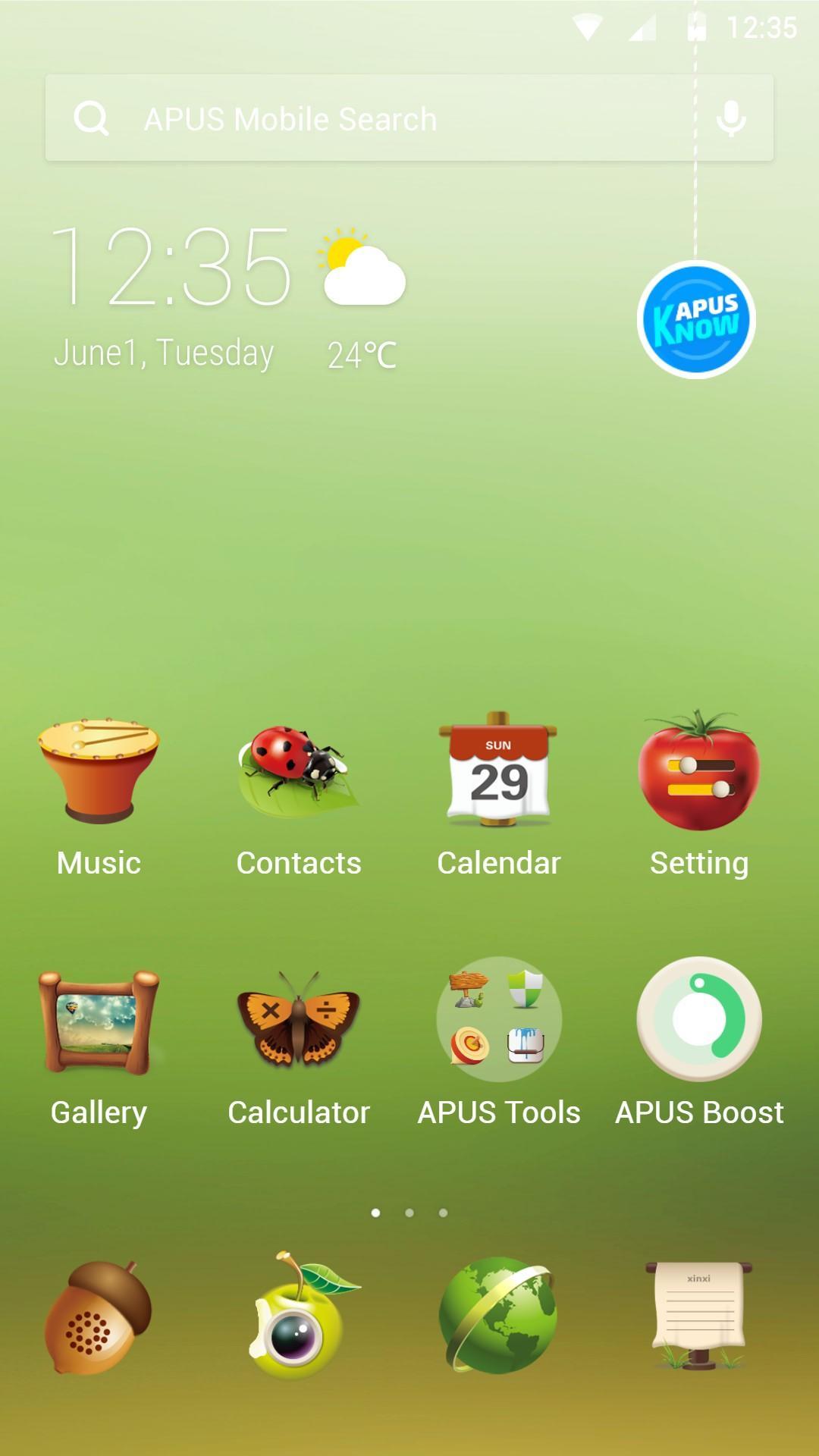Jump to the second home page dot

409,1213
